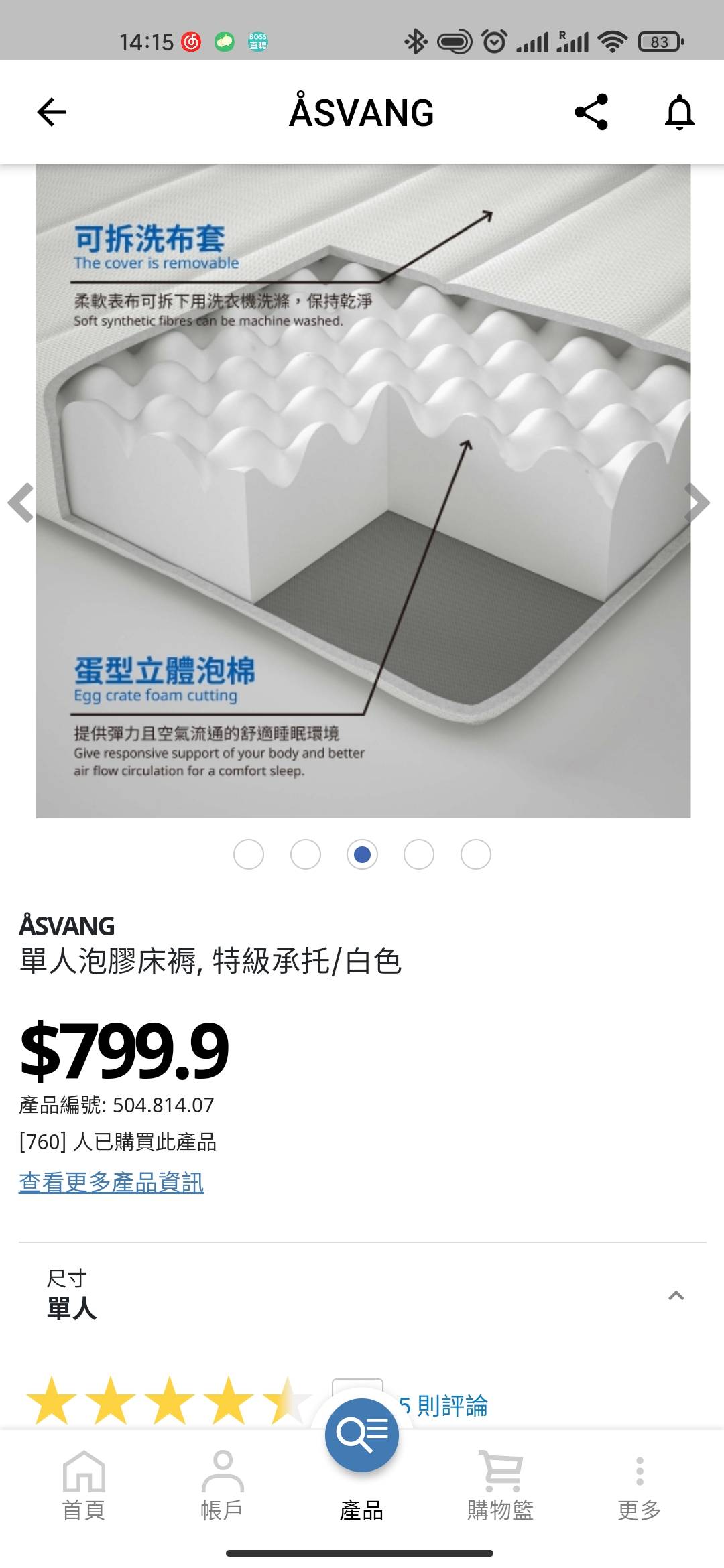Jump to the fifth image dot
Image resolution: width=724 pixels, height=1568 pixels.
(x=476, y=854)
